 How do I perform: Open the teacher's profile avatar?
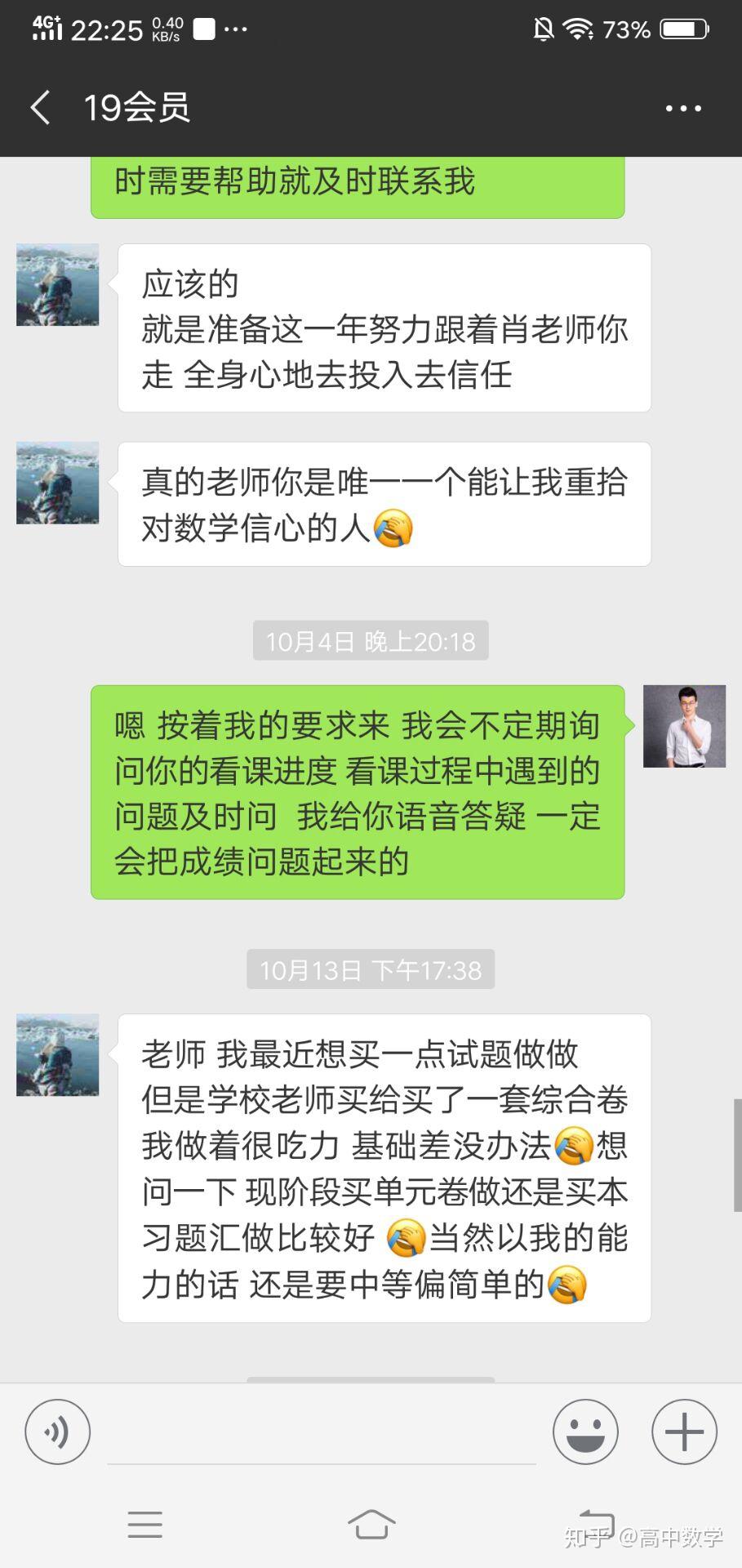684,726
